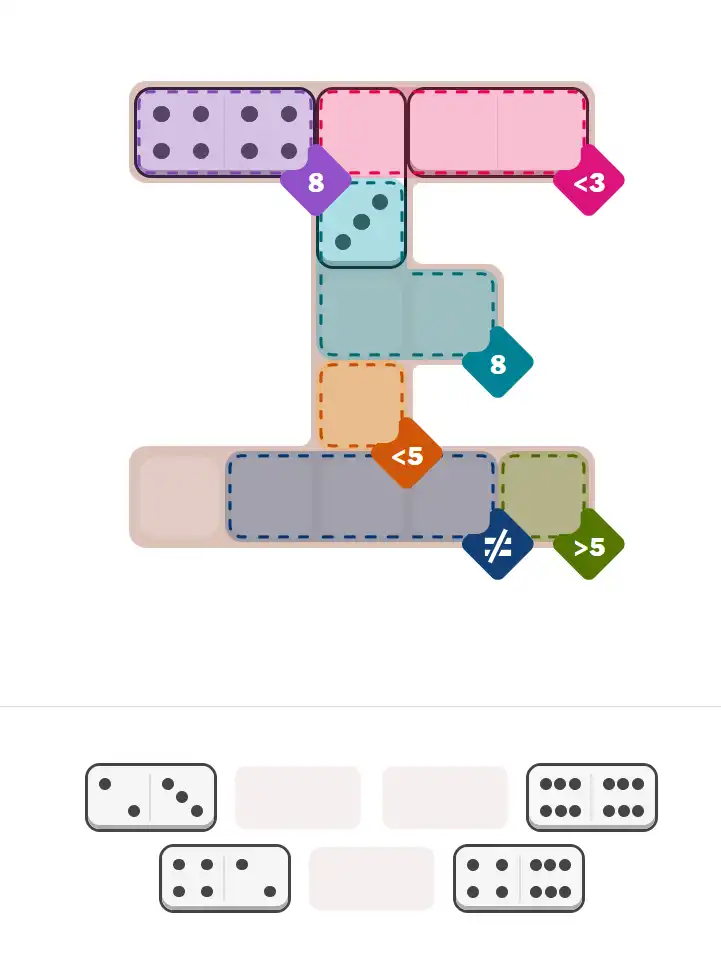The image size is (721, 969).
Task: Rotate the 2-3 domino in the tray
Action: point(151,797)
